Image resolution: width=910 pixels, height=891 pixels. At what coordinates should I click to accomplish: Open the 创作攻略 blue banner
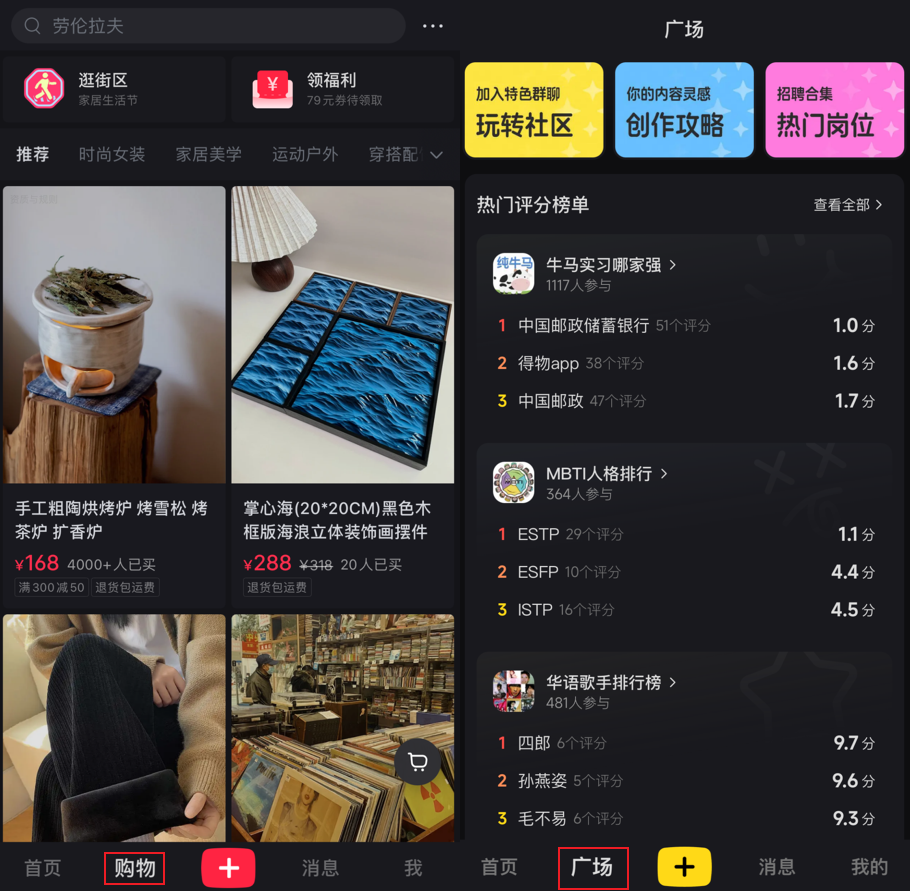(684, 111)
